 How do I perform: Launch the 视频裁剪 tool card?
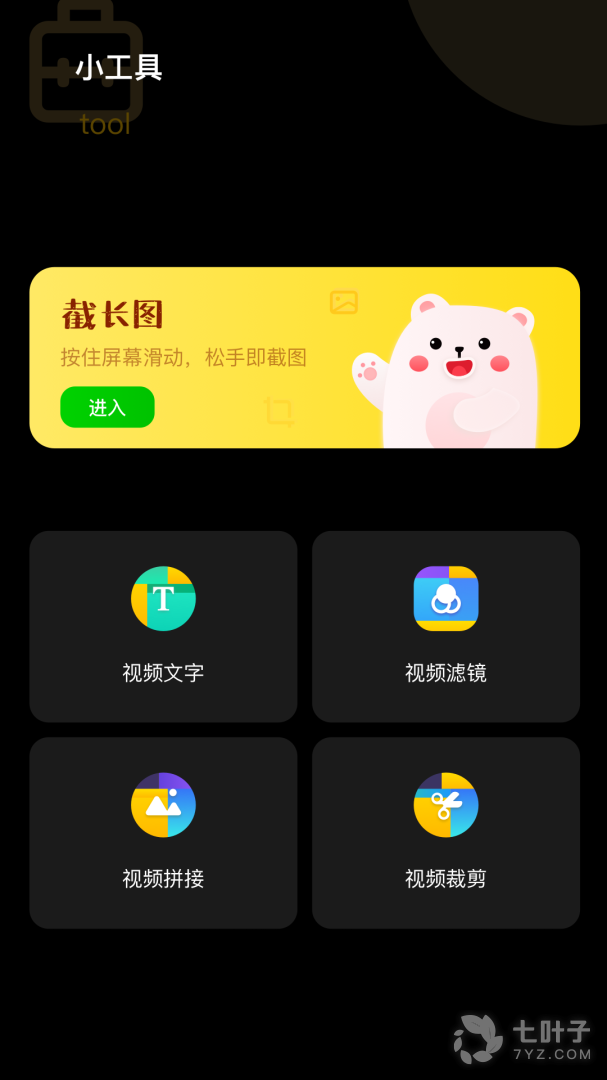446,832
